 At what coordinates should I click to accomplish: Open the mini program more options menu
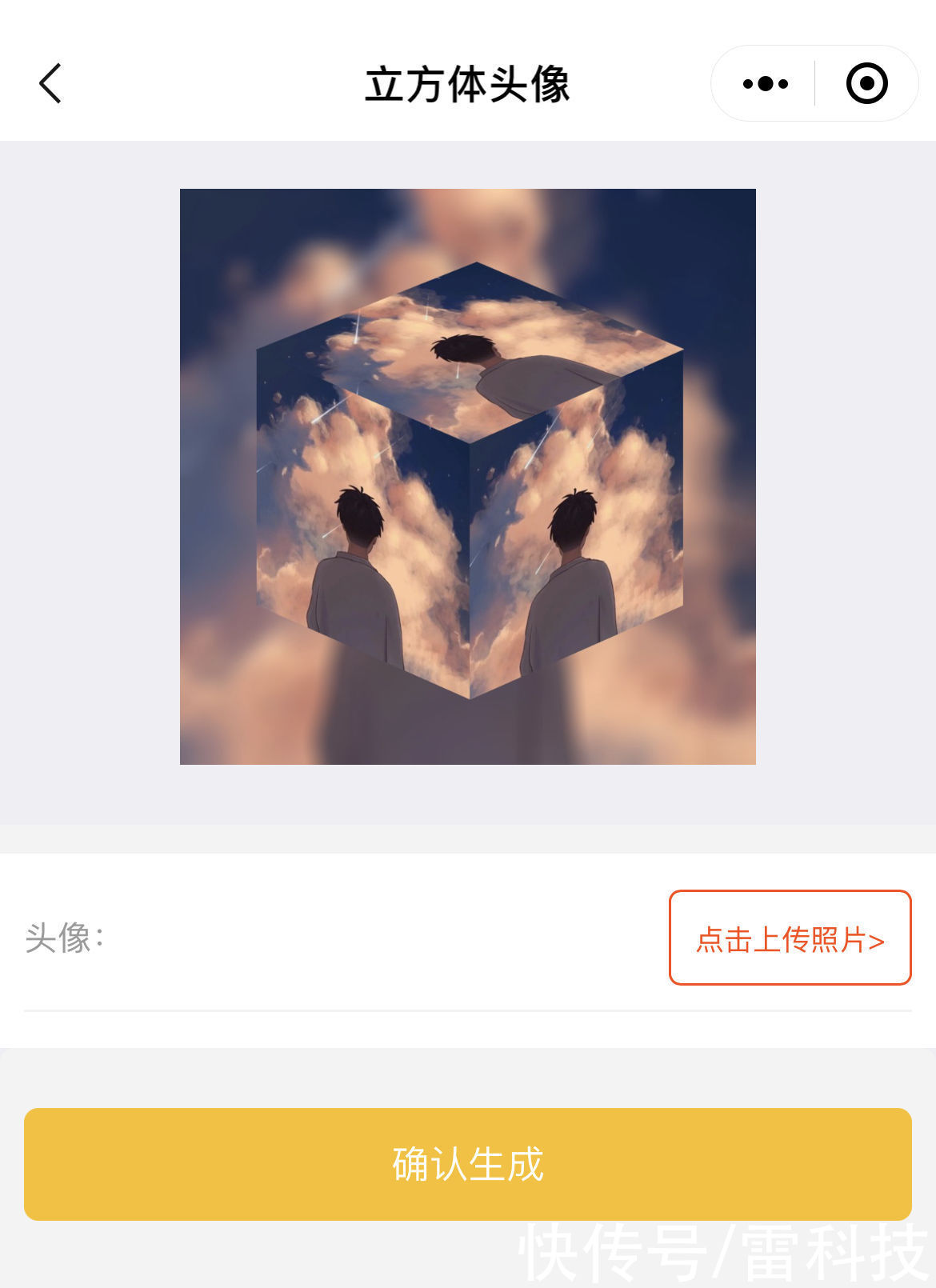[764, 82]
